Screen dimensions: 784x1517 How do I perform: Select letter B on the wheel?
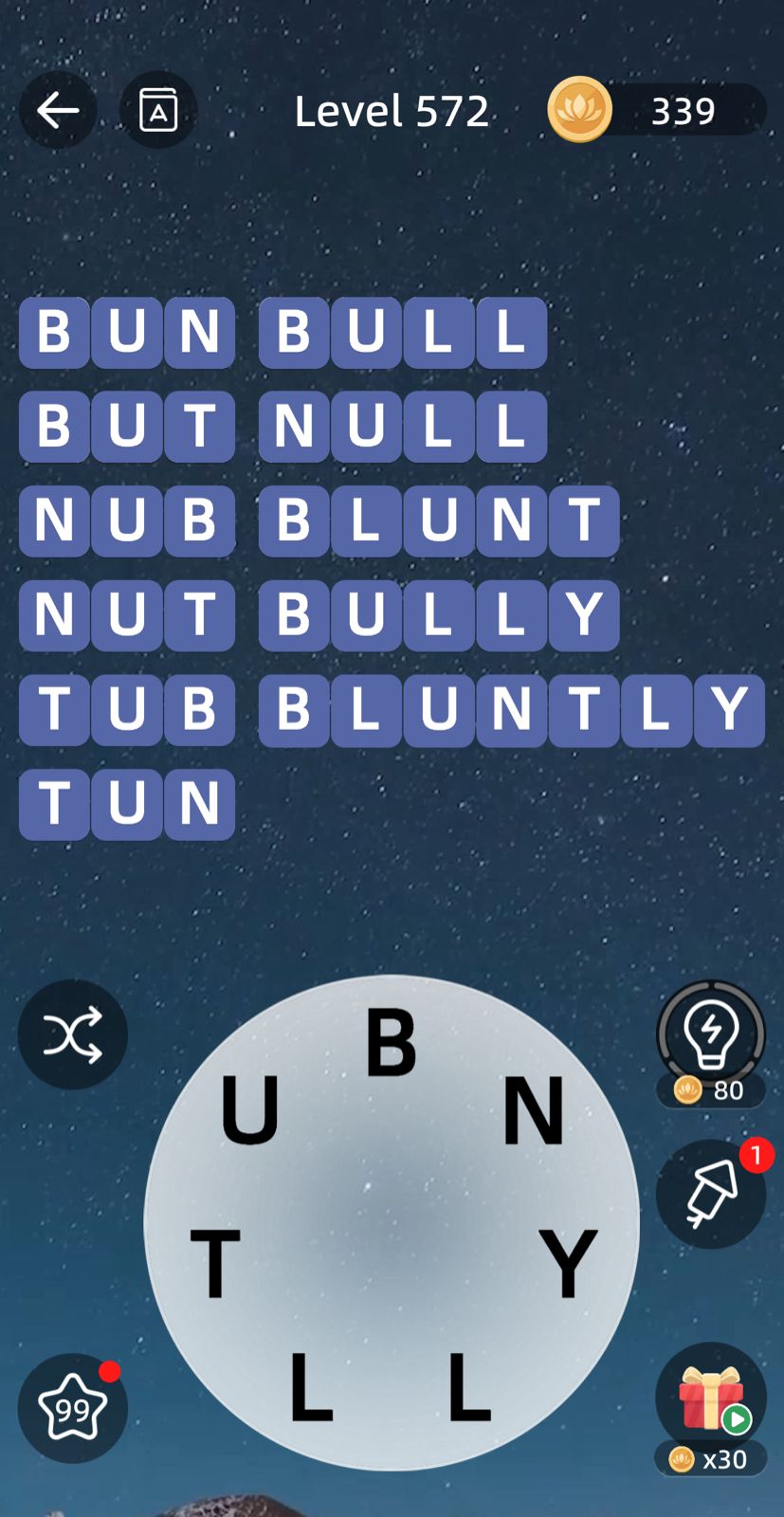coord(391,1042)
